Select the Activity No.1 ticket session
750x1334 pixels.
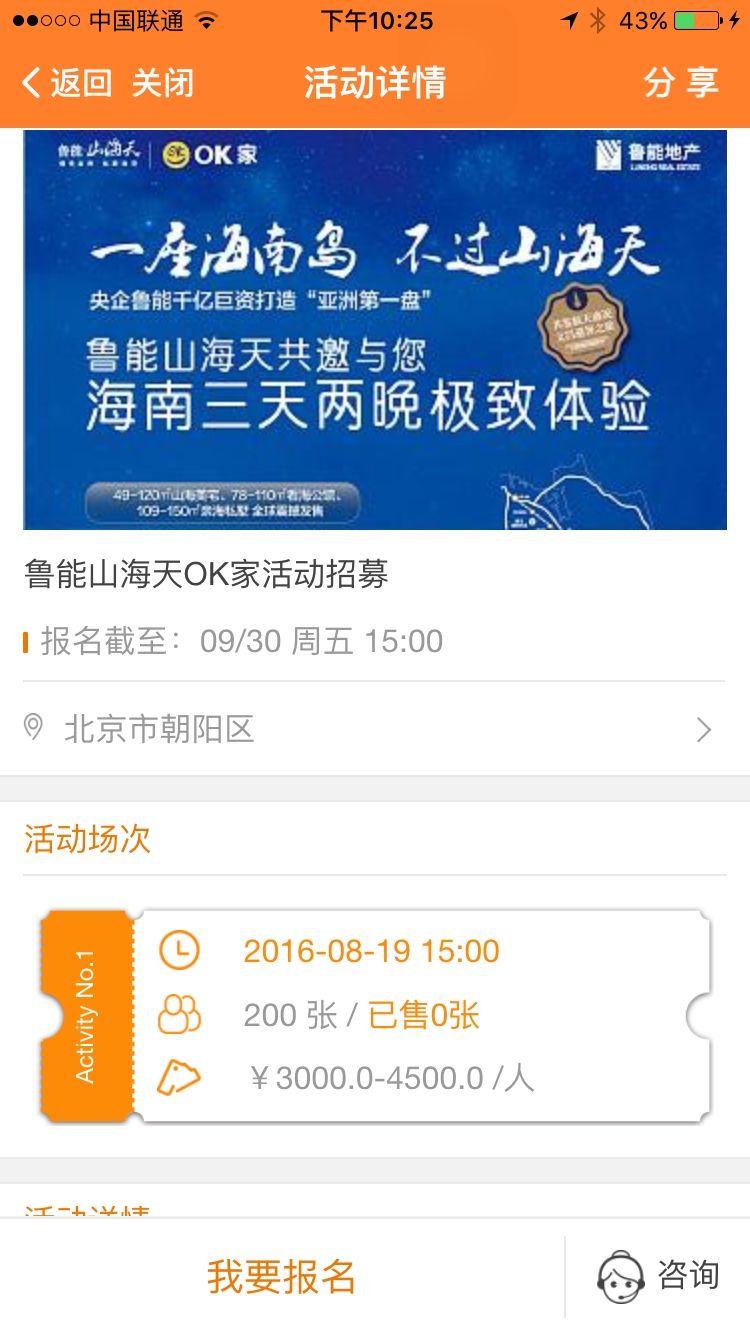375,1015
